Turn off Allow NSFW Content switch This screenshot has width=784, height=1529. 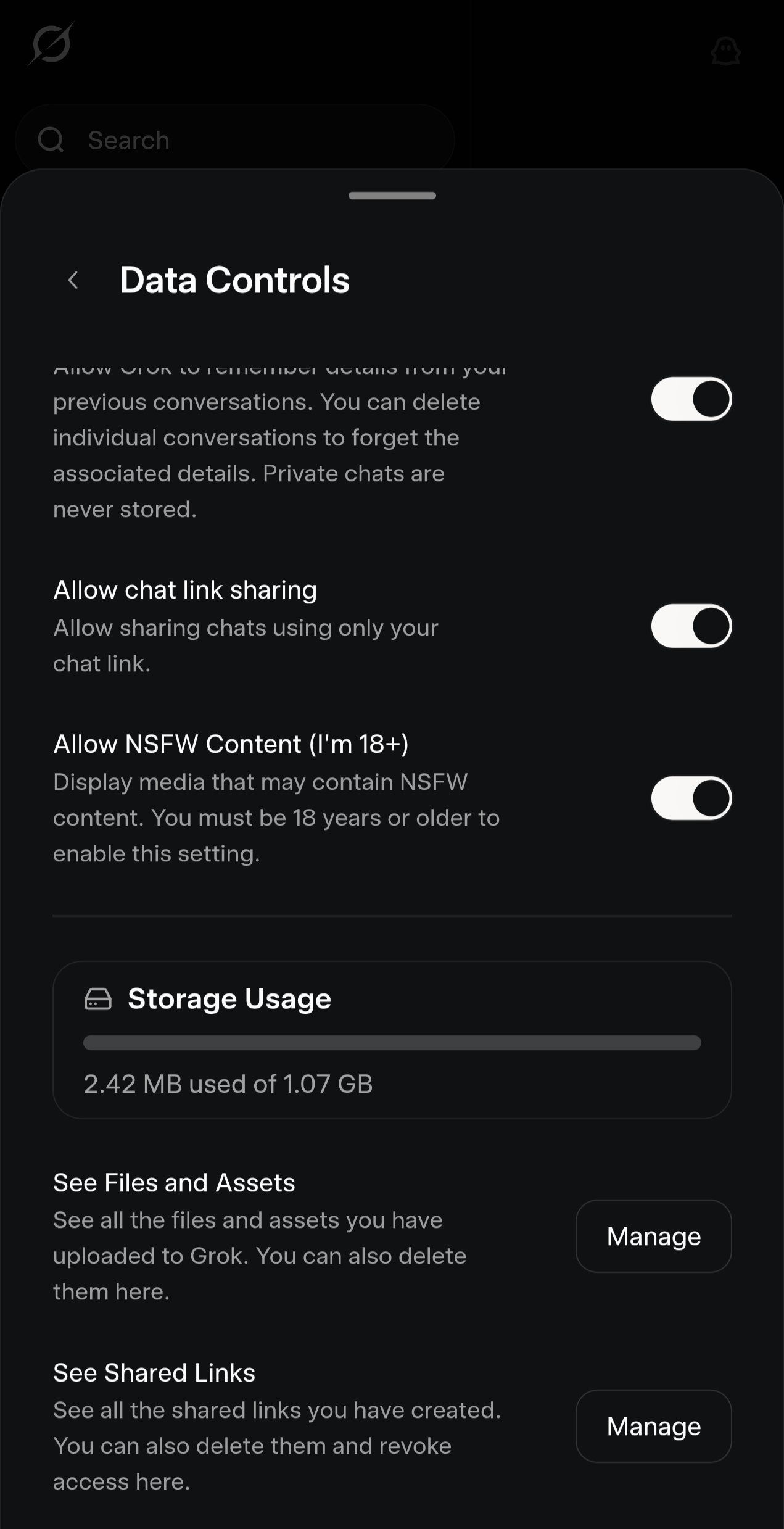(691, 798)
